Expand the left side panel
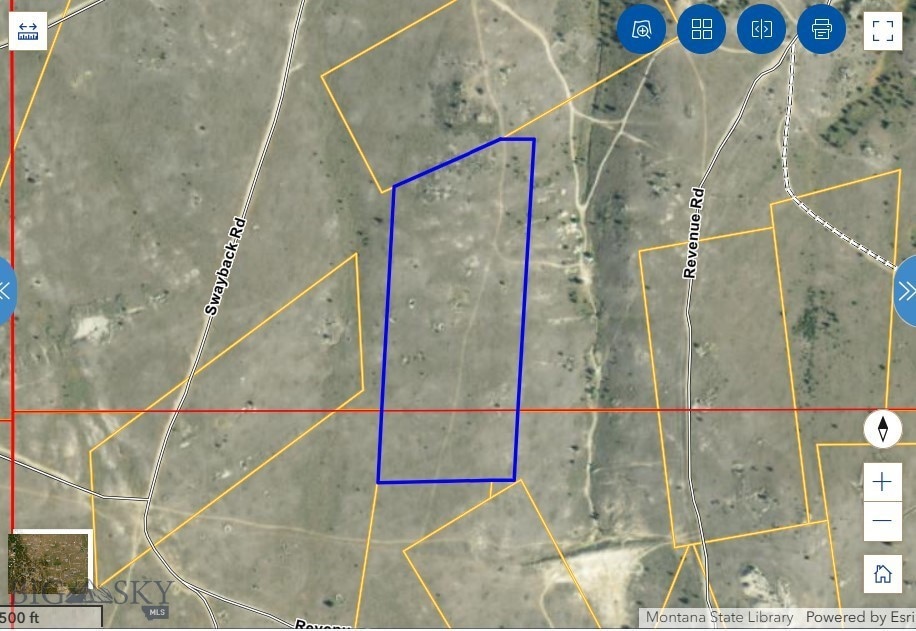This screenshot has height=631, width=916. click(6, 291)
